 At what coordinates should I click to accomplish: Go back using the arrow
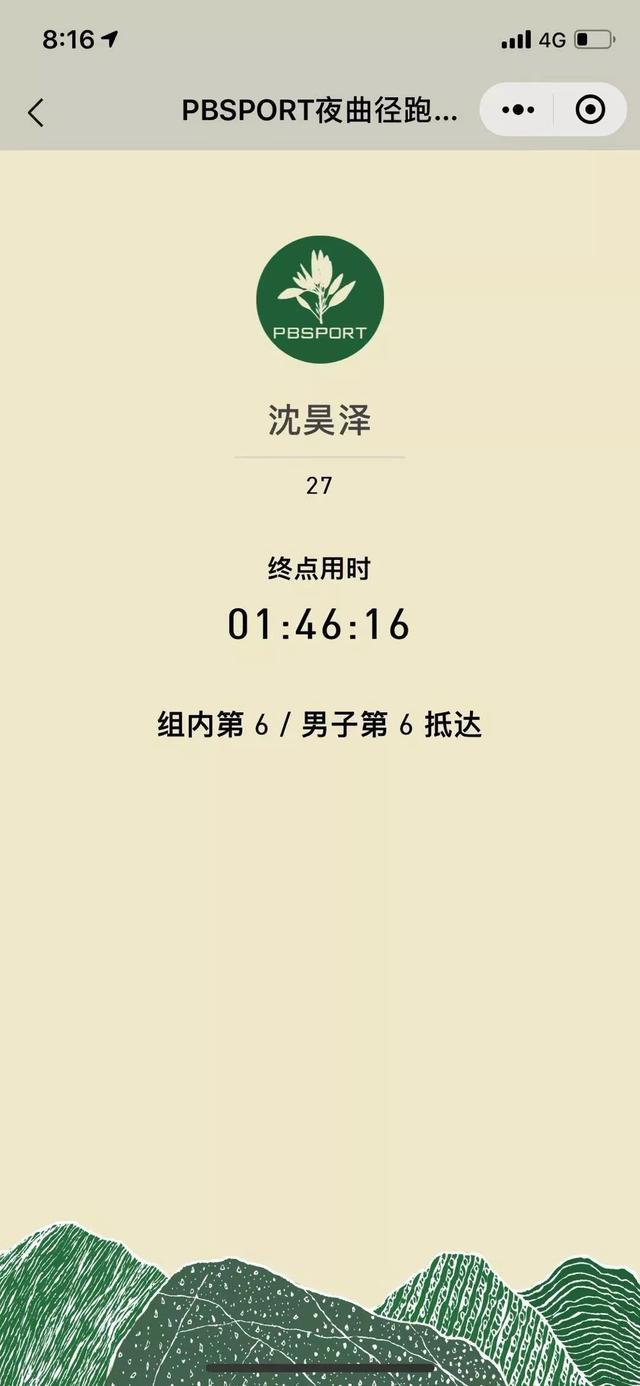(x=36, y=112)
